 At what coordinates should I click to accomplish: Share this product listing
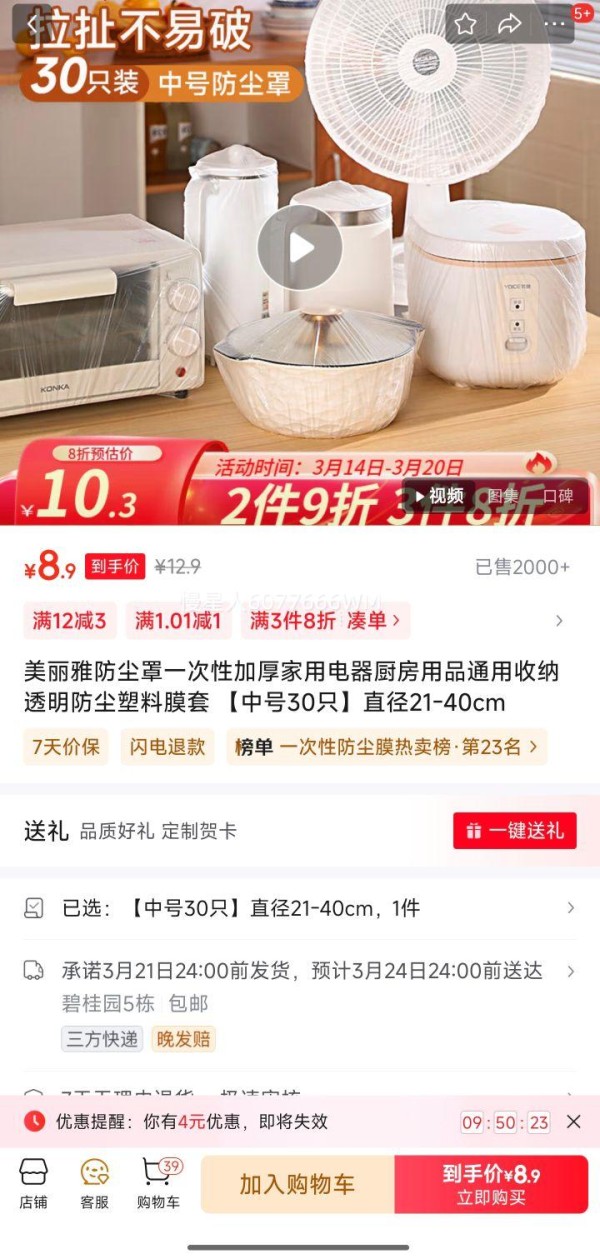coord(510,25)
